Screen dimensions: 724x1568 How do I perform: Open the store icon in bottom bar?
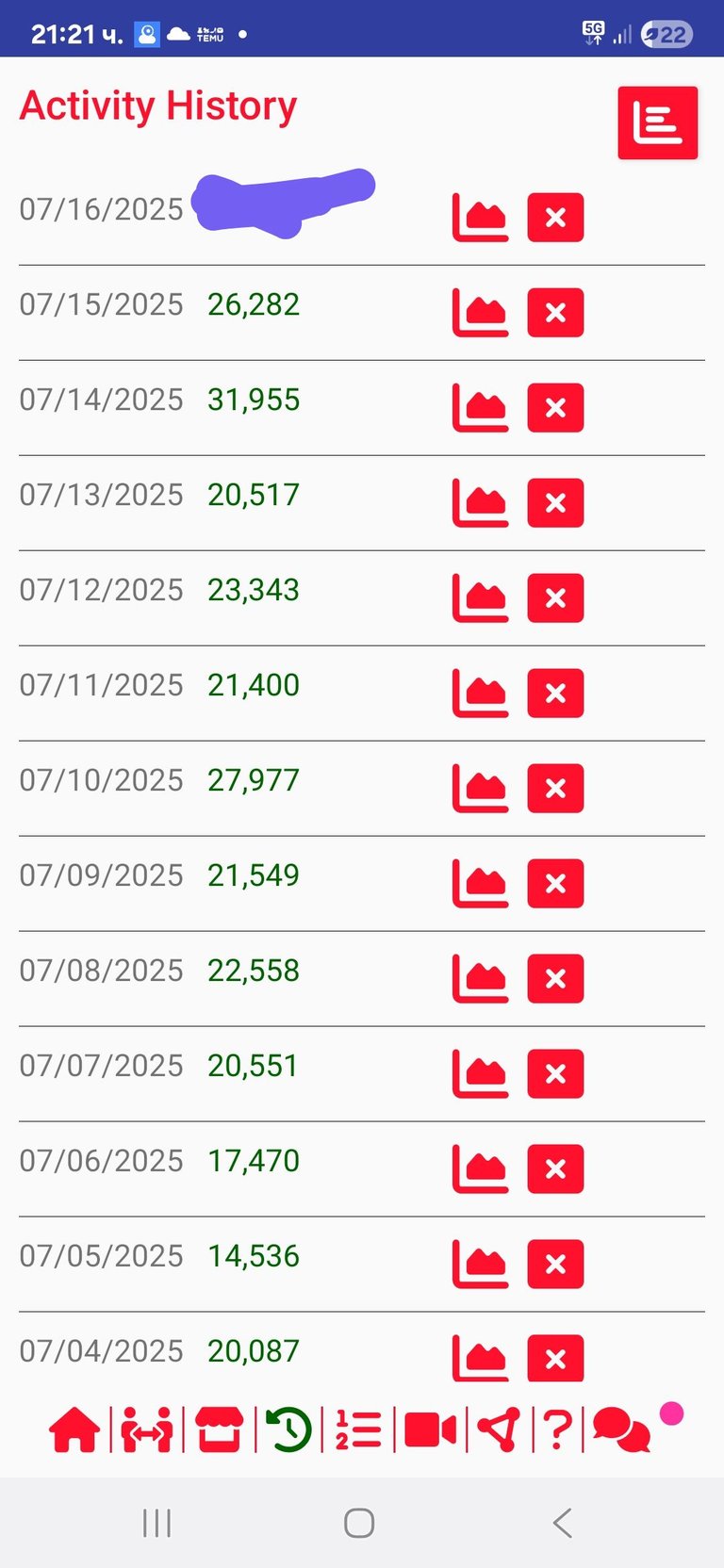tap(220, 1429)
